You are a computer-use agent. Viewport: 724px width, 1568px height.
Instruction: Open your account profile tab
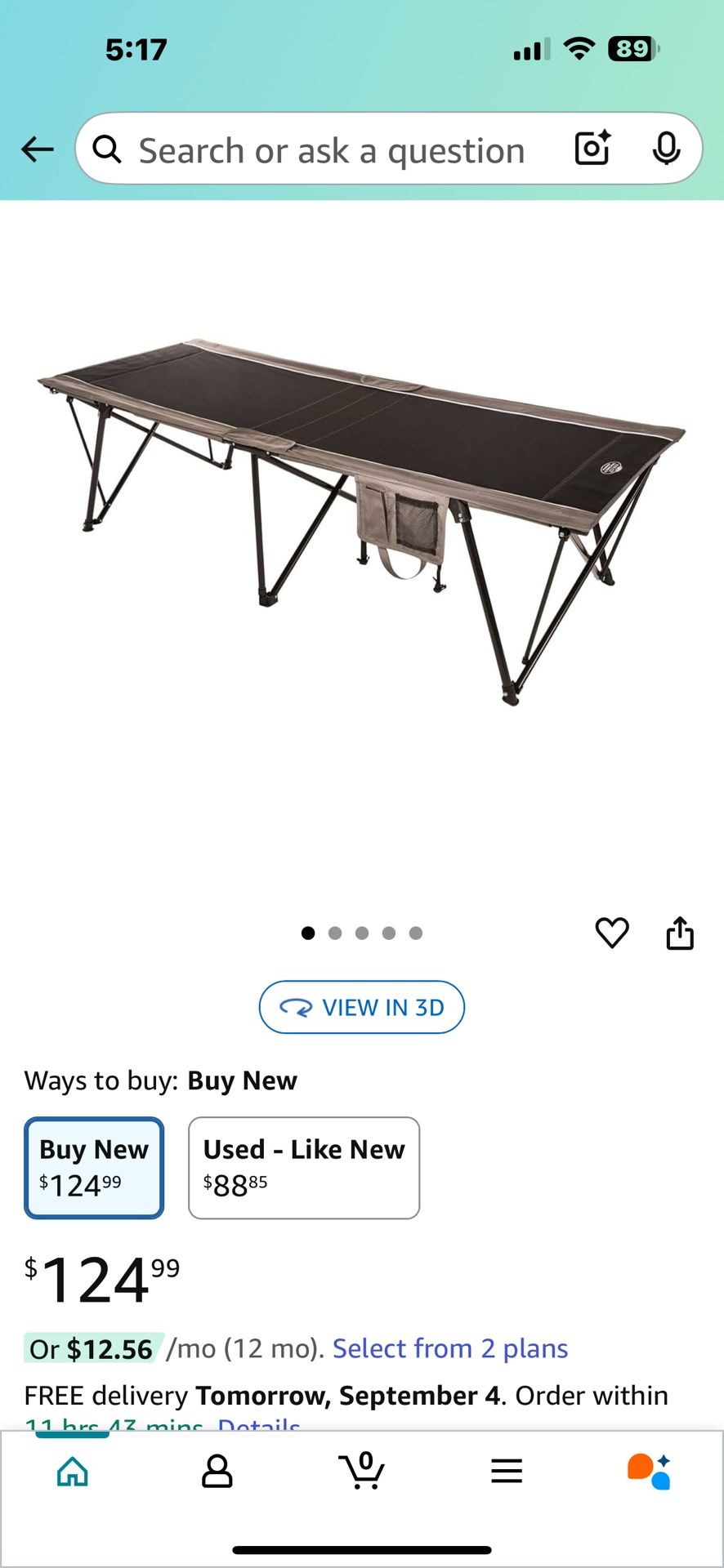(x=216, y=1470)
